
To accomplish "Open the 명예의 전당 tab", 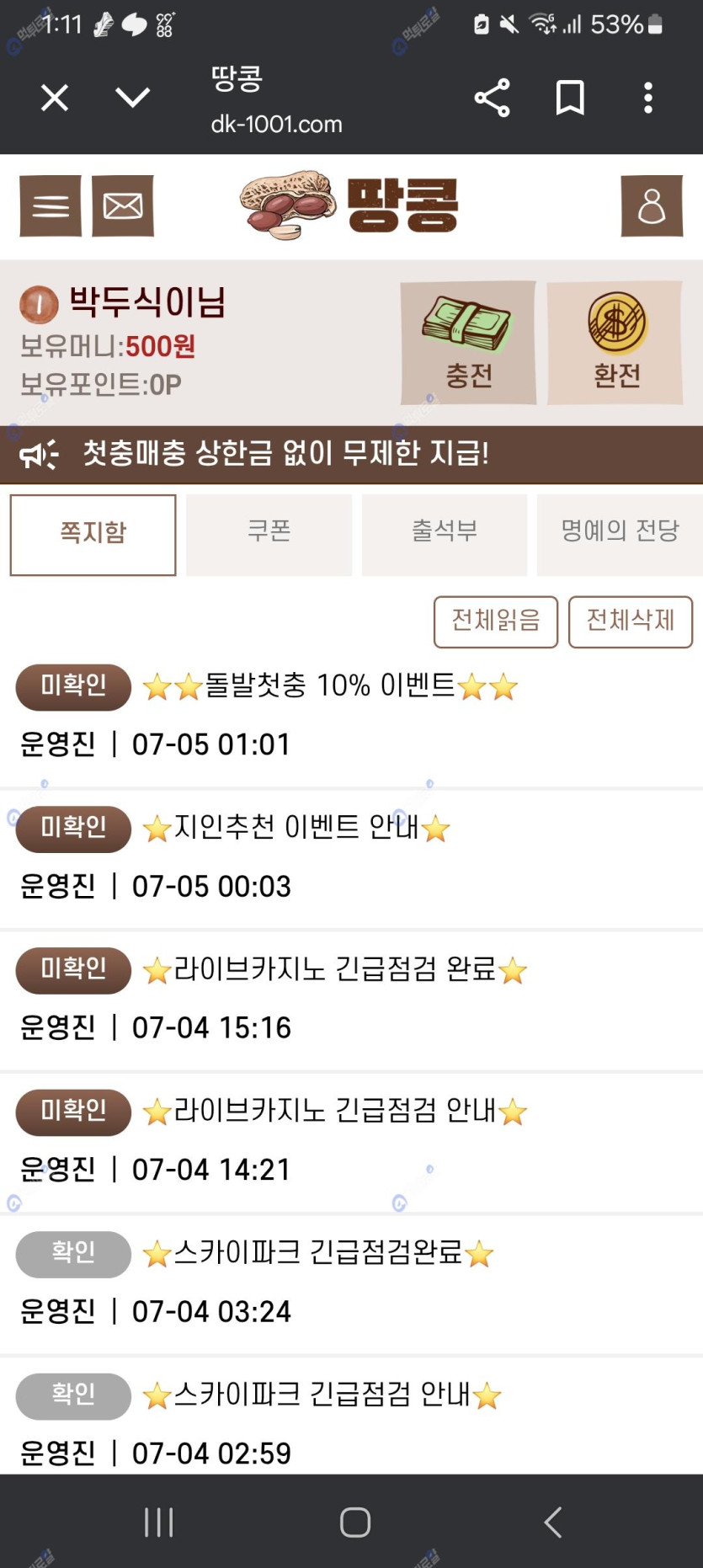I will [620, 534].
